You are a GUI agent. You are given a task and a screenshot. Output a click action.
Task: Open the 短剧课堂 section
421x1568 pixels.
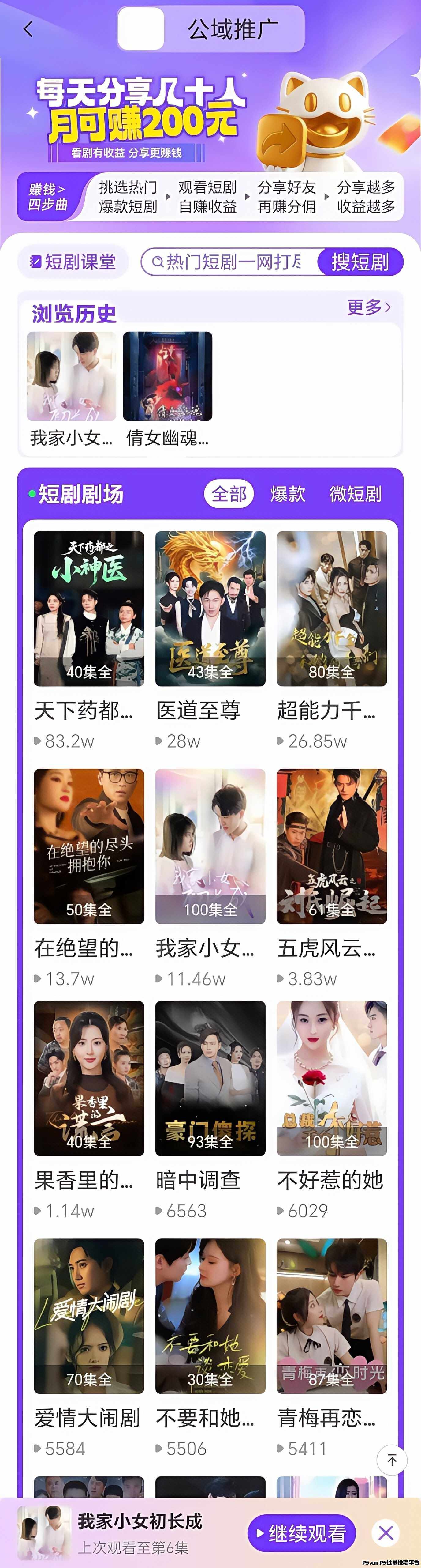[74, 262]
